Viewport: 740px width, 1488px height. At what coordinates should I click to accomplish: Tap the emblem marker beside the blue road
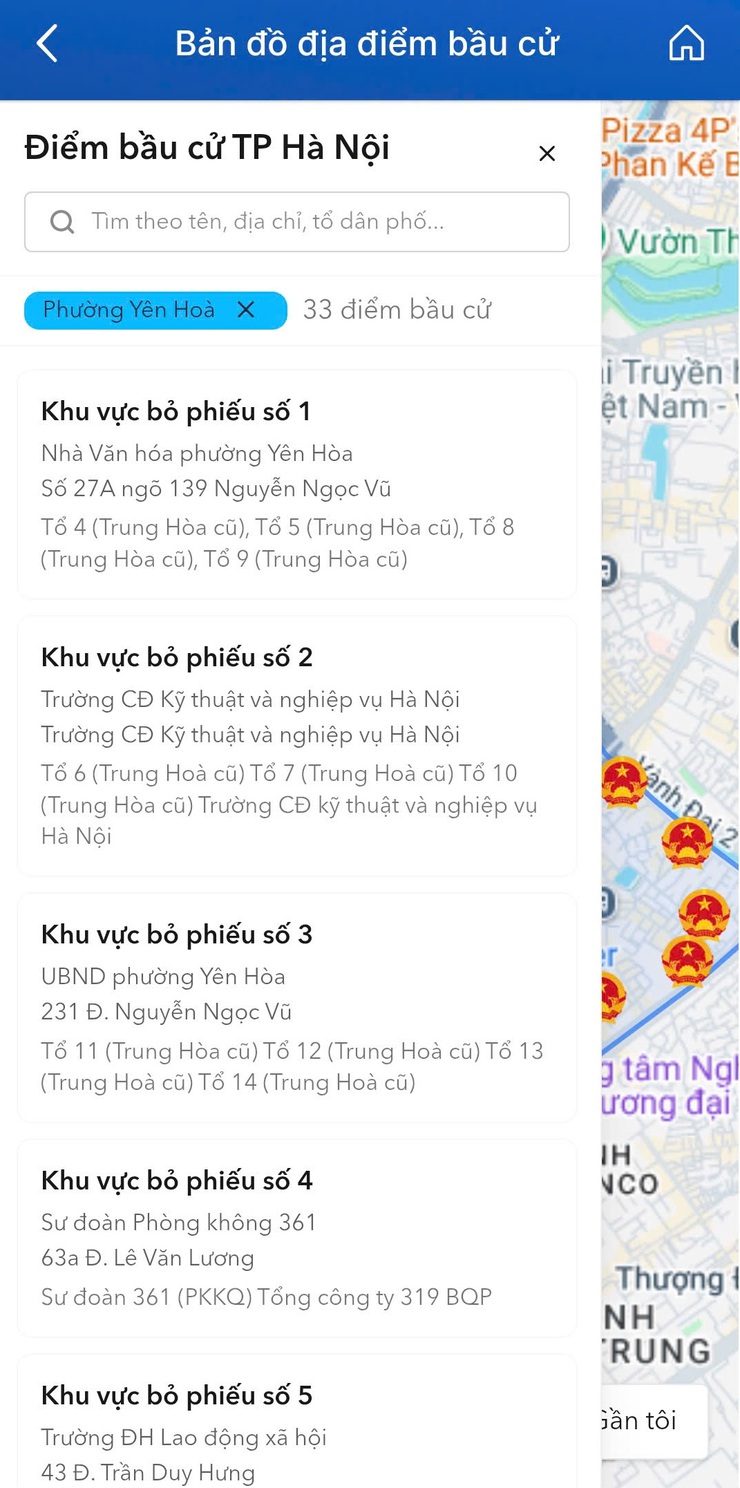click(687, 963)
